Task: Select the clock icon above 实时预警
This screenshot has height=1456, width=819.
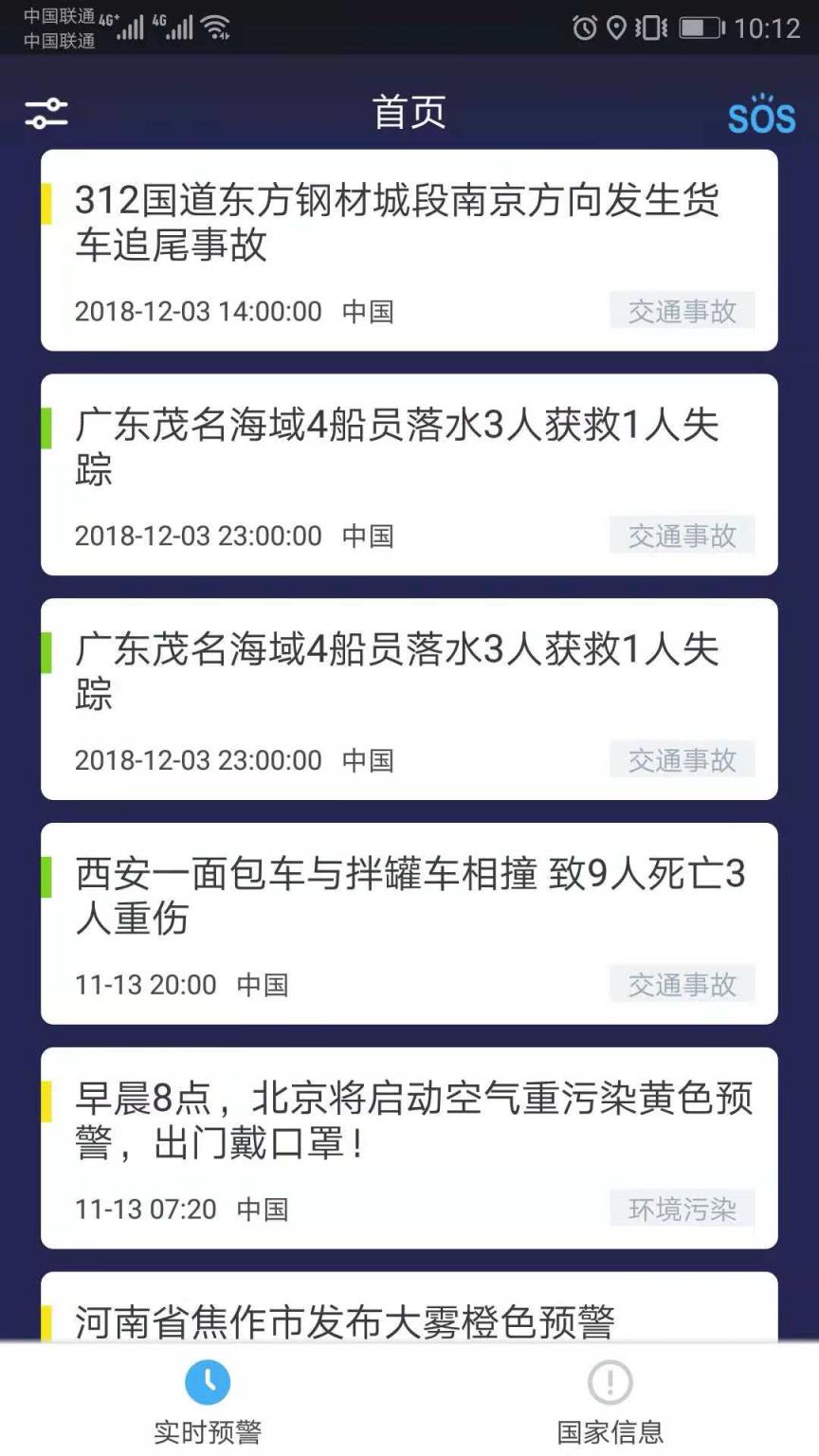Action: tap(208, 1383)
